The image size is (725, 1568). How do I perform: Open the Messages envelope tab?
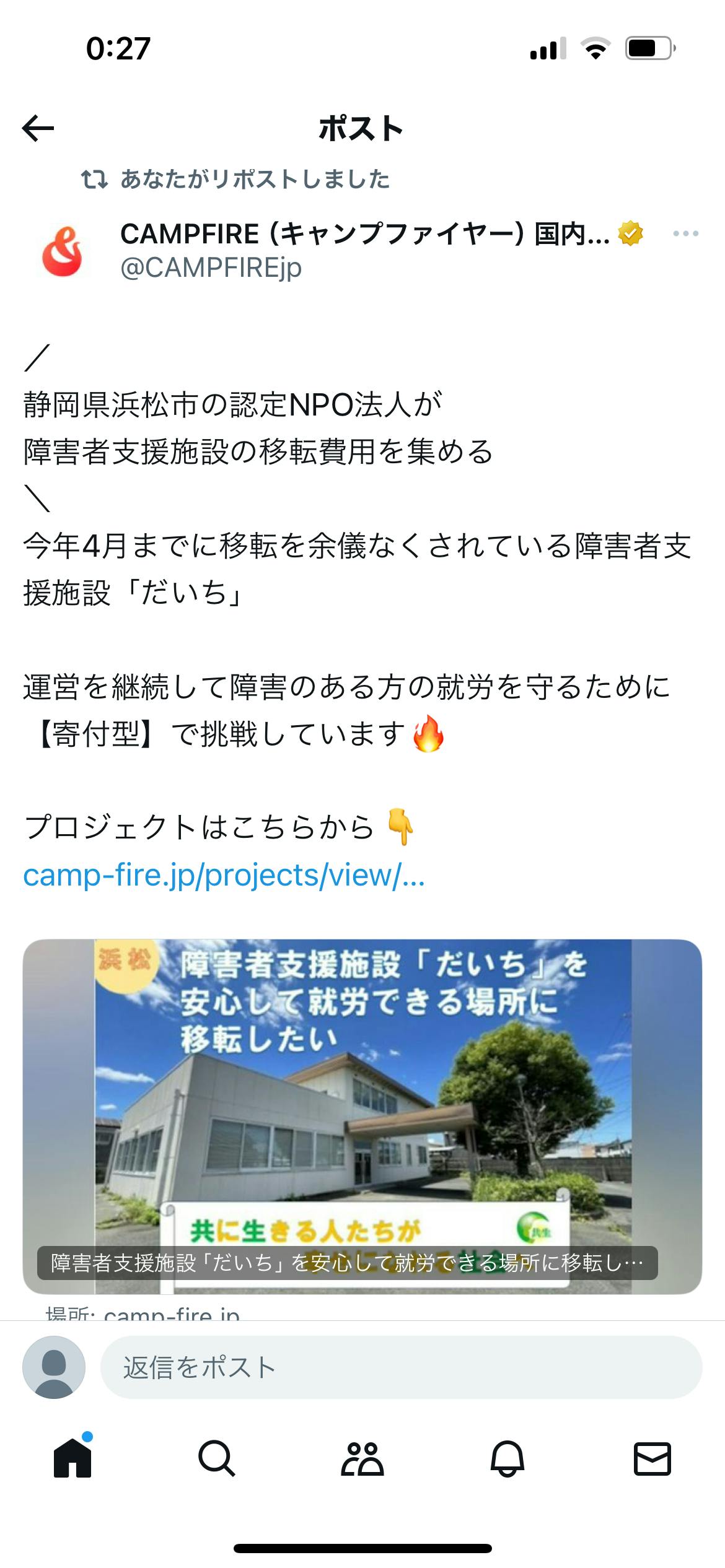coord(652,1458)
